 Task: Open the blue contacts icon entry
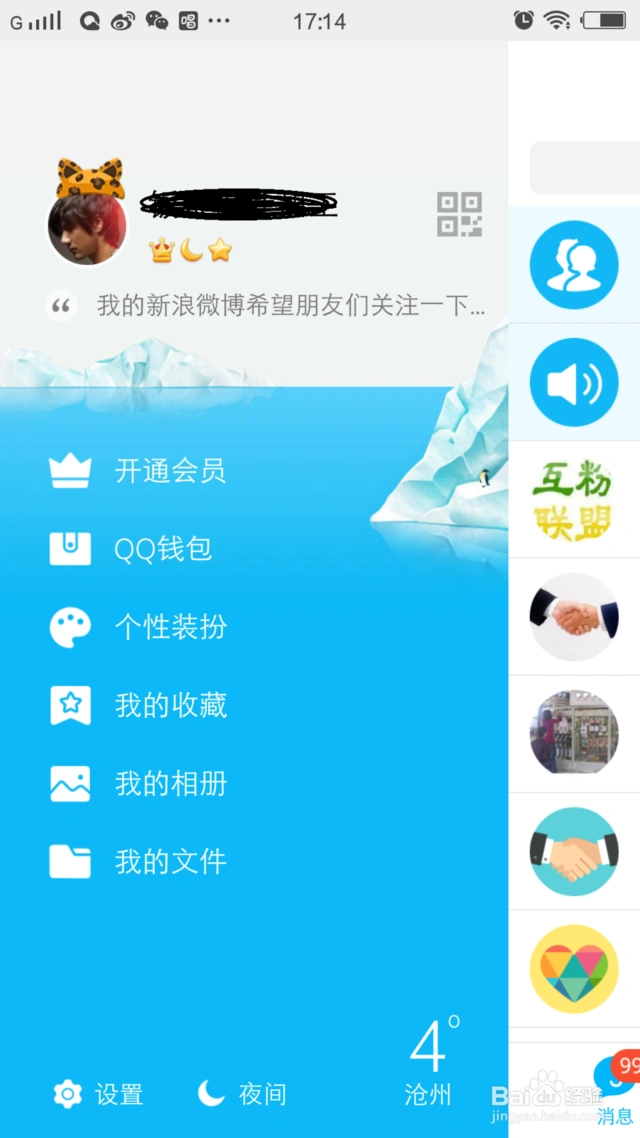574,265
